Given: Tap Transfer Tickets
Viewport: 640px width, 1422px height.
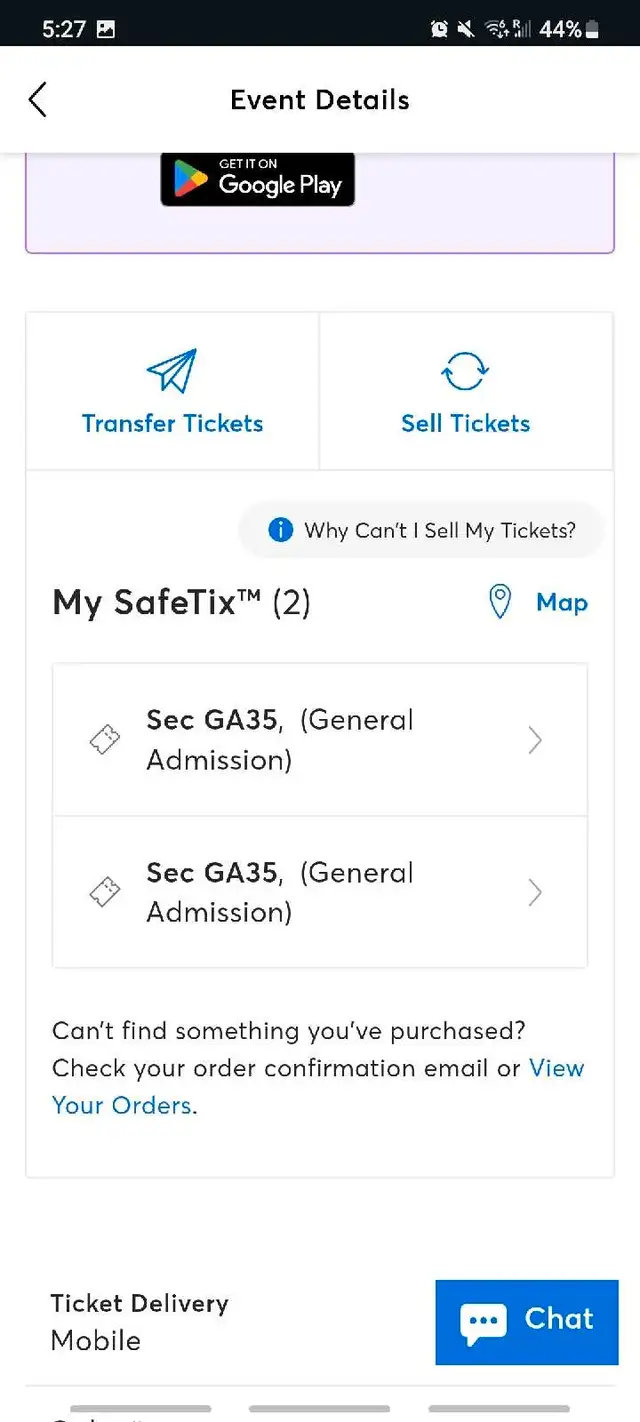Looking at the screenshot, I should (172, 392).
